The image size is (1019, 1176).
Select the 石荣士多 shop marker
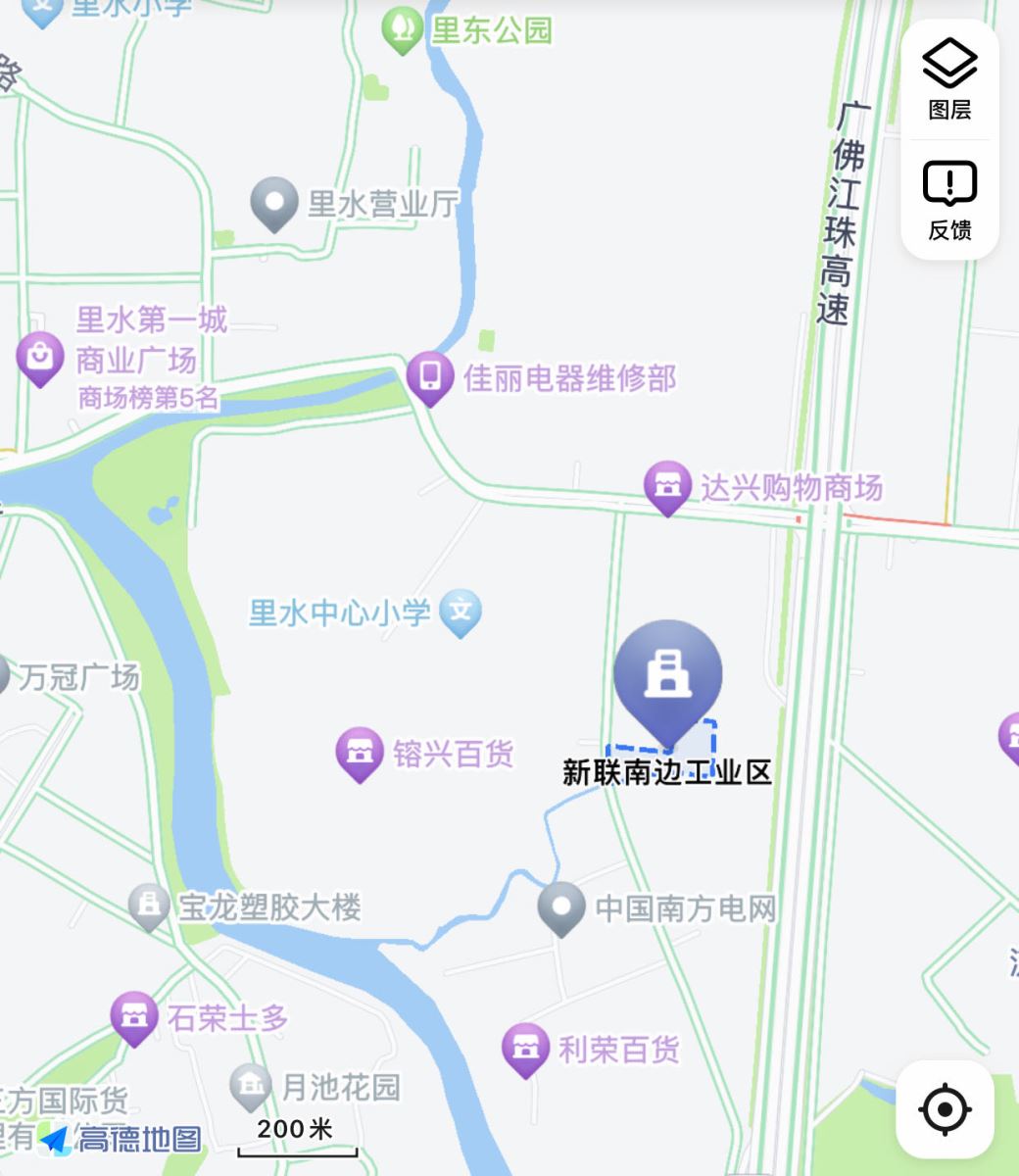[x=133, y=1016]
